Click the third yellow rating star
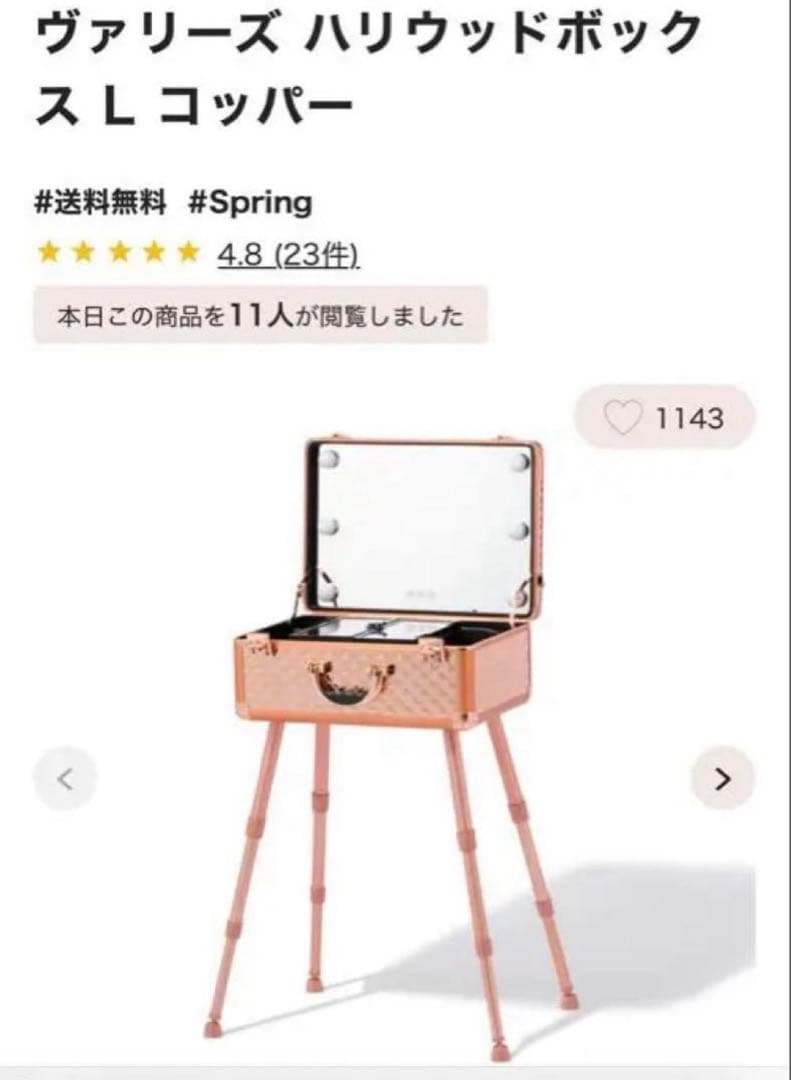 pyautogui.click(x=119, y=253)
